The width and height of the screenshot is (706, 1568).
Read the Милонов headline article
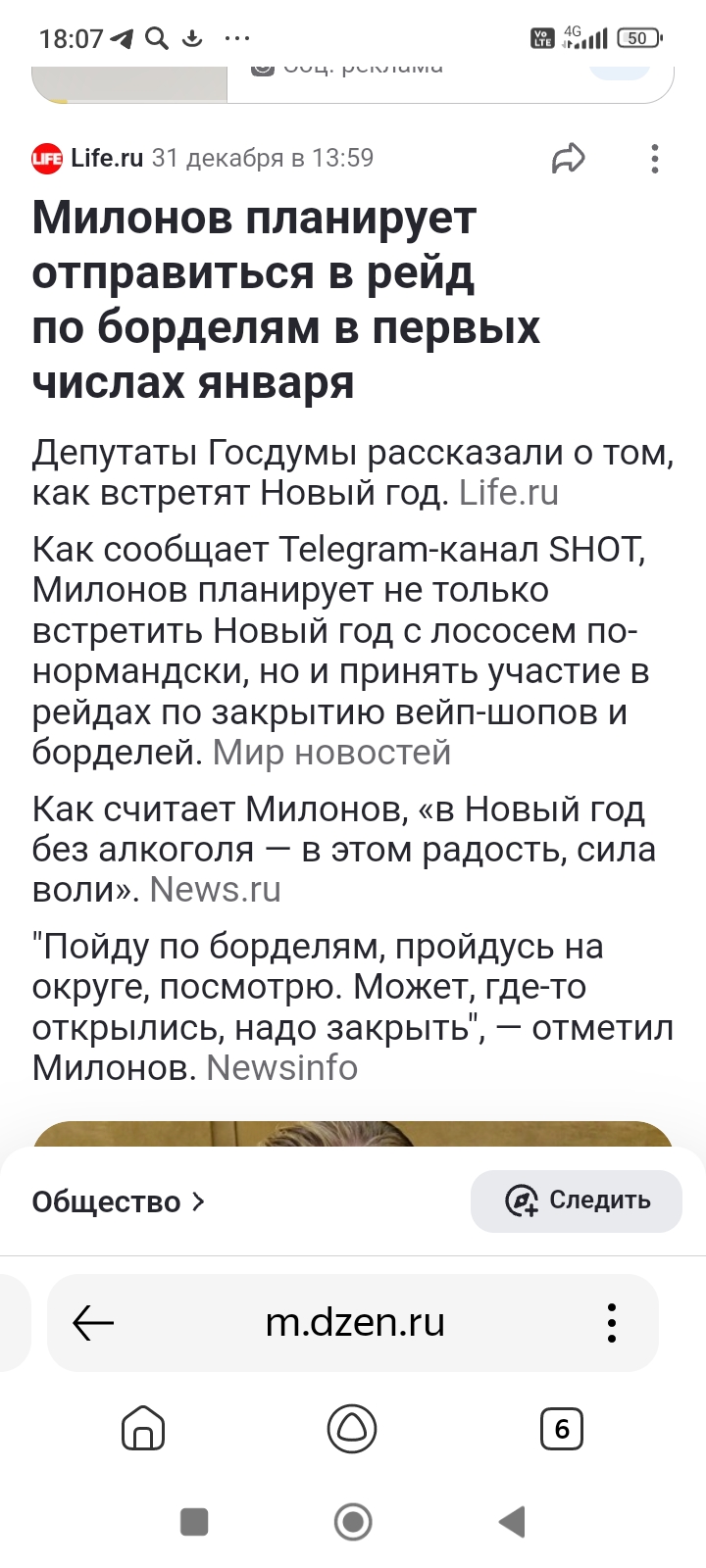pyautogui.click(x=285, y=300)
